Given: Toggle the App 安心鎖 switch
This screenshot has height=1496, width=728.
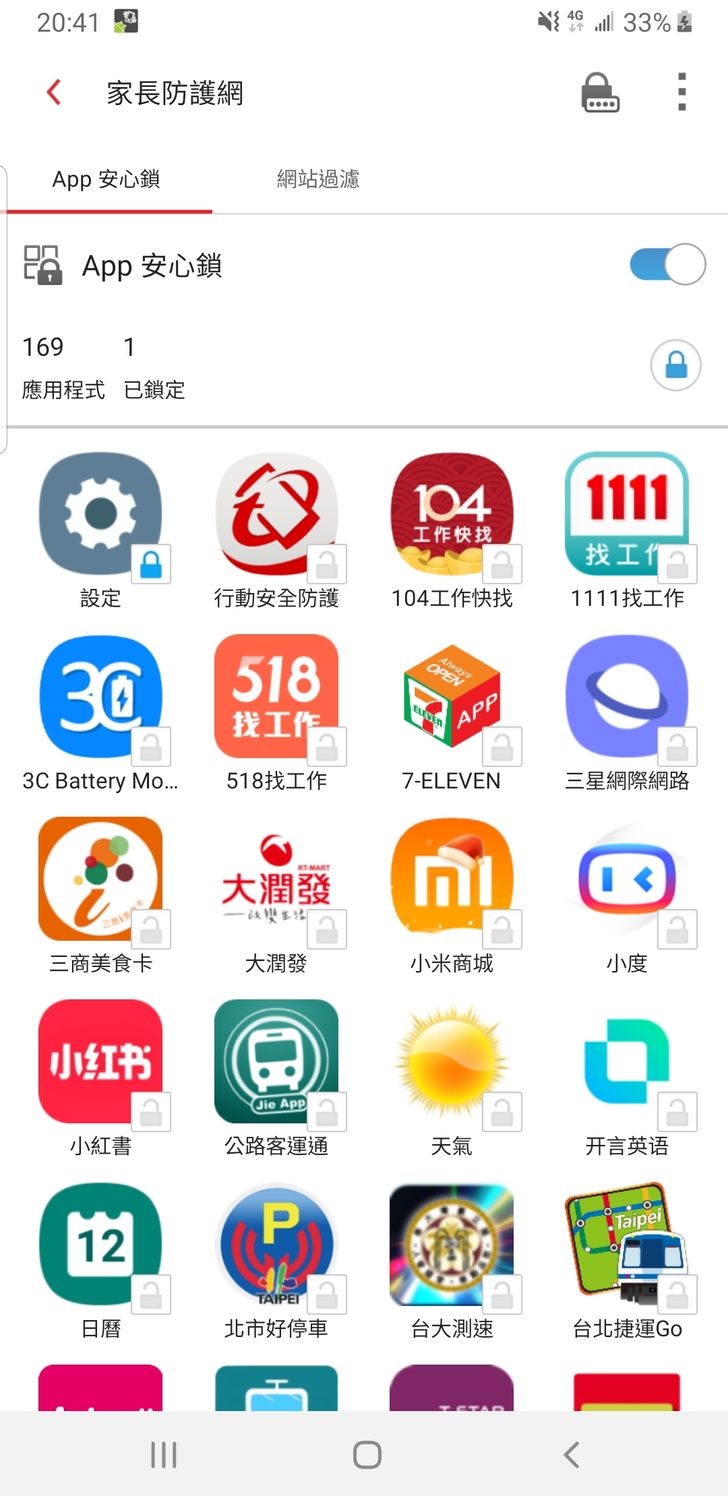Looking at the screenshot, I should click(x=667, y=265).
